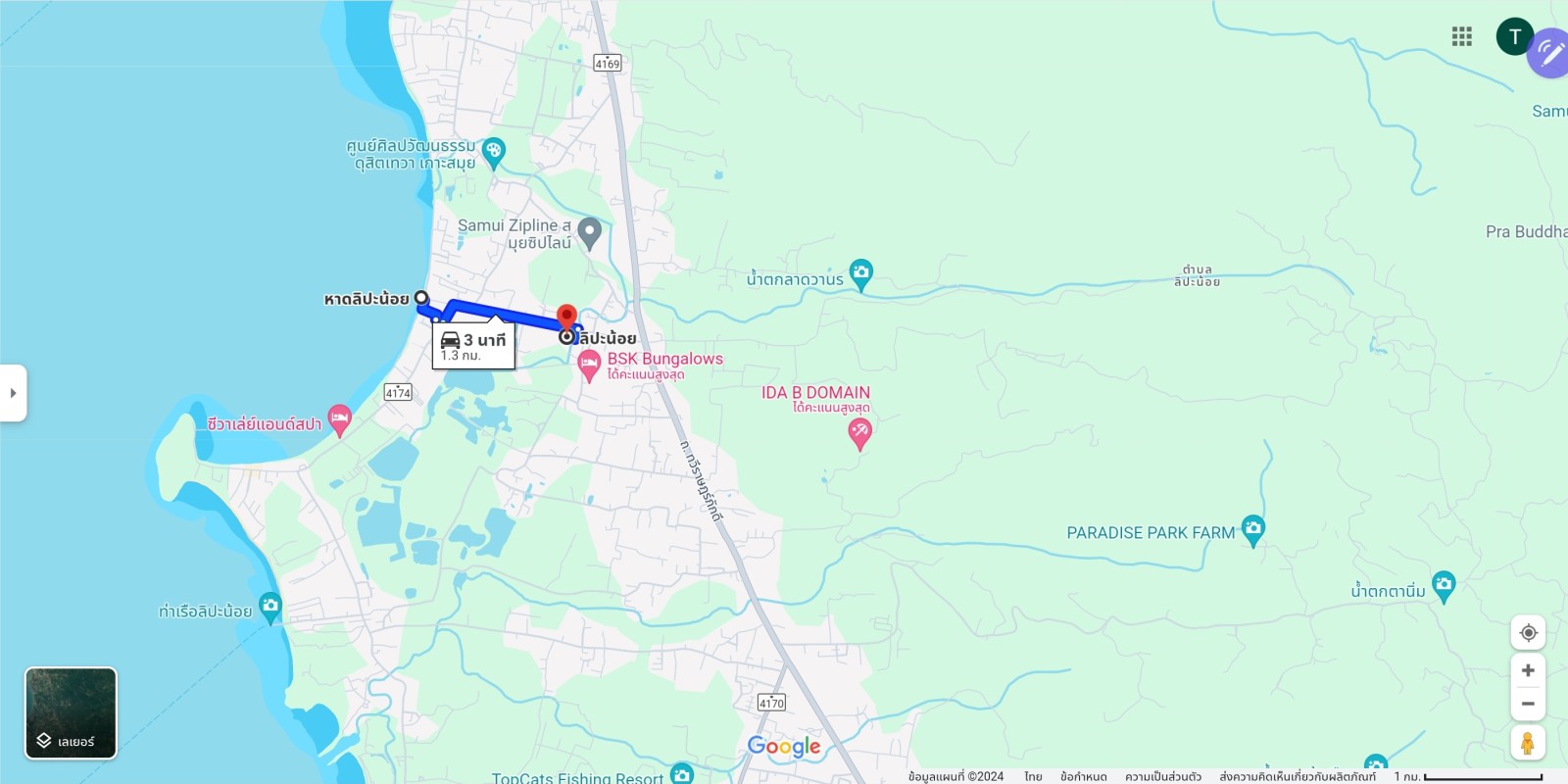
Task: Open ท่าเรือลิปะน้อย pier marker
Action: (x=270, y=606)
